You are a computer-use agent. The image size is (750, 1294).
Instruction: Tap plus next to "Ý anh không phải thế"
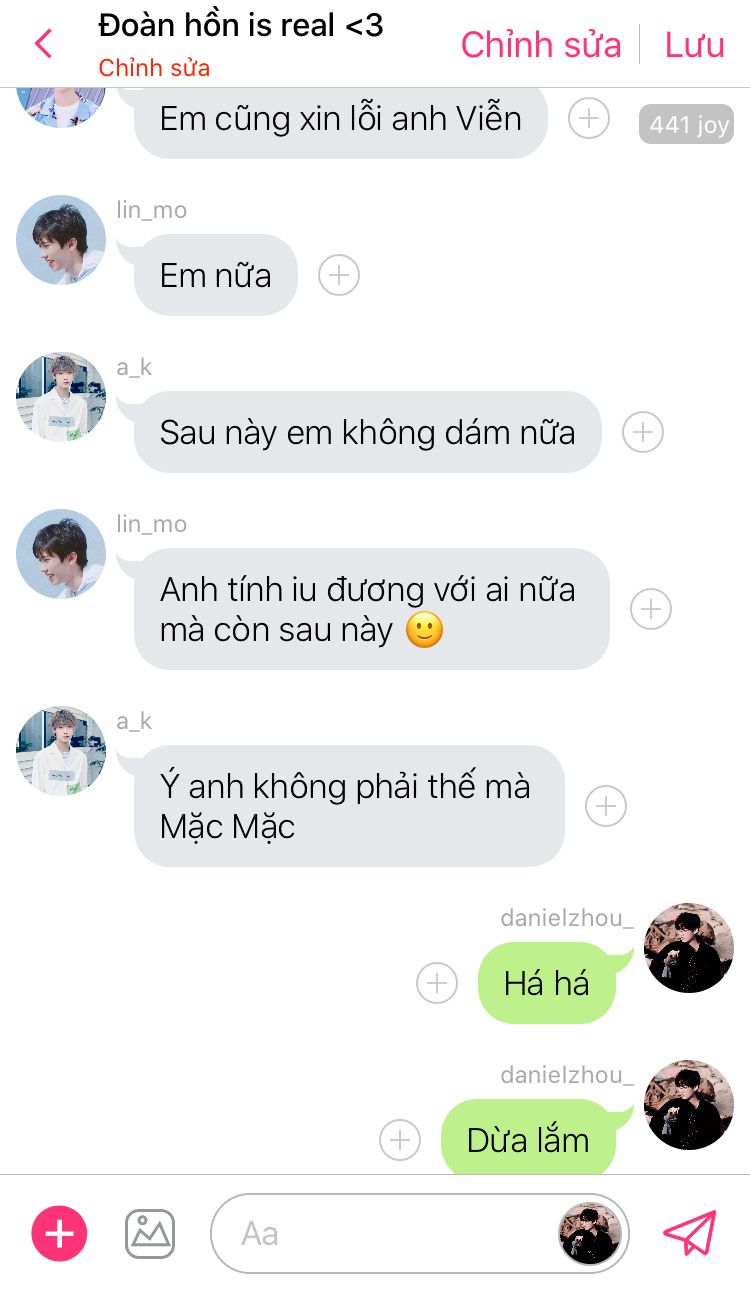tap(606, 806)
